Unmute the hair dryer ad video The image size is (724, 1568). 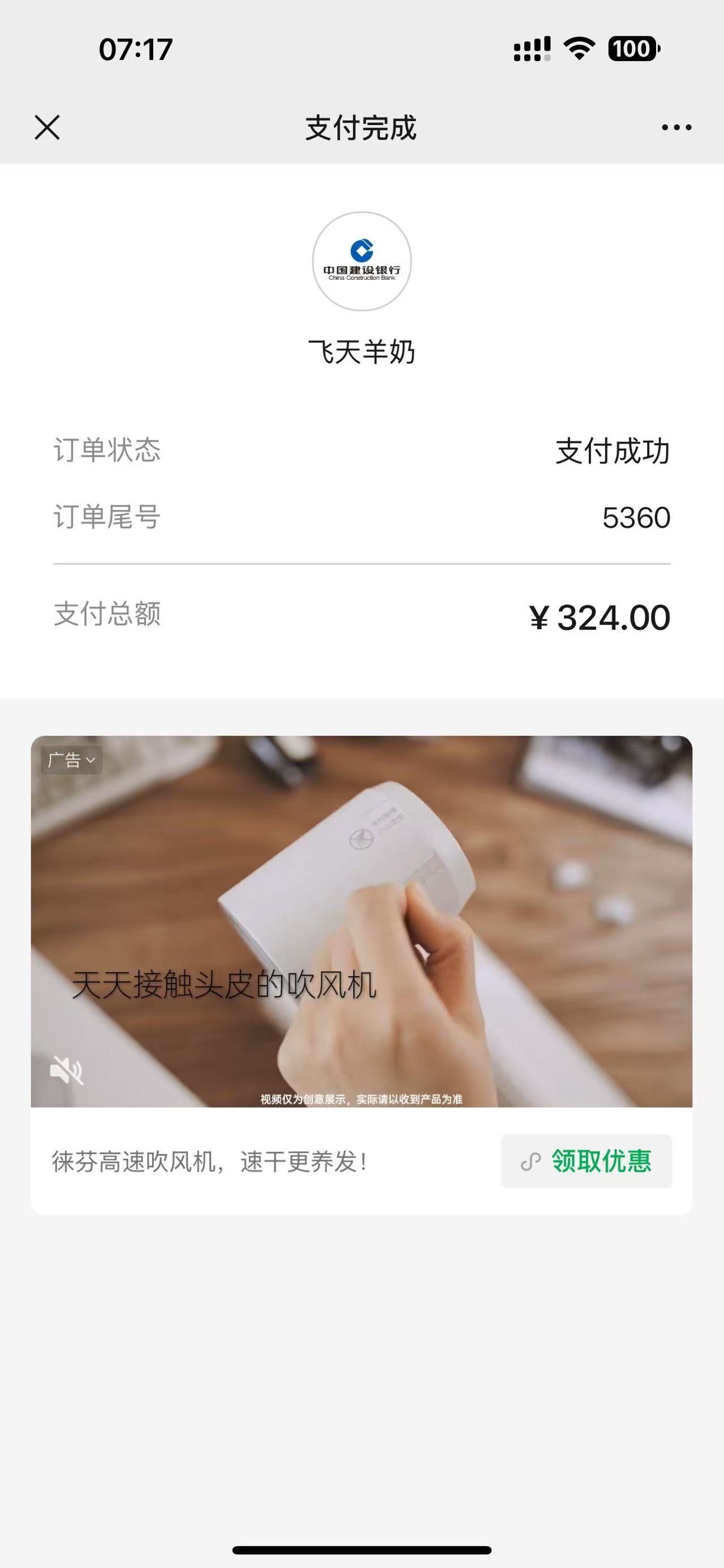point(66,1071)
